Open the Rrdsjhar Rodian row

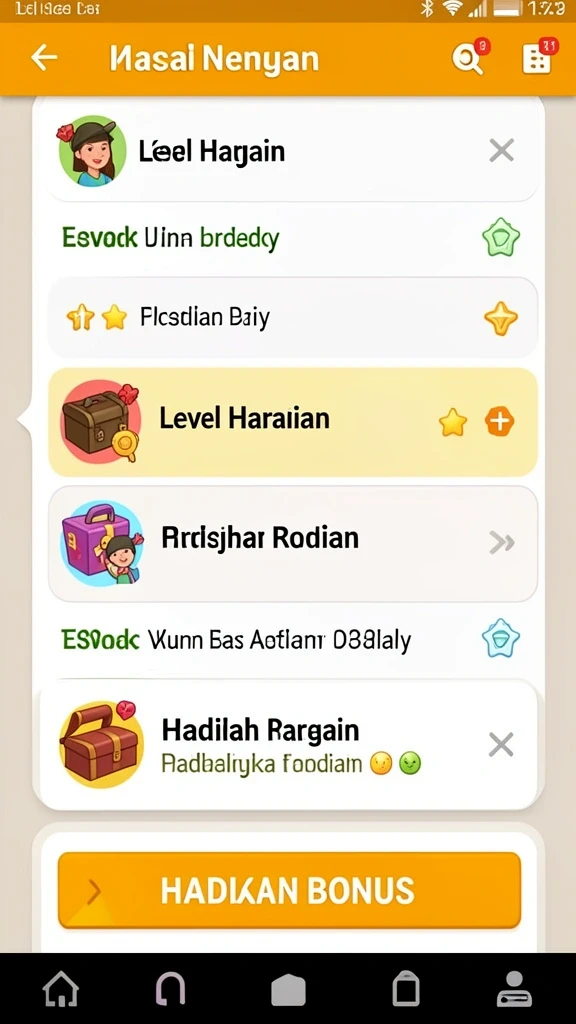[293, 543]
